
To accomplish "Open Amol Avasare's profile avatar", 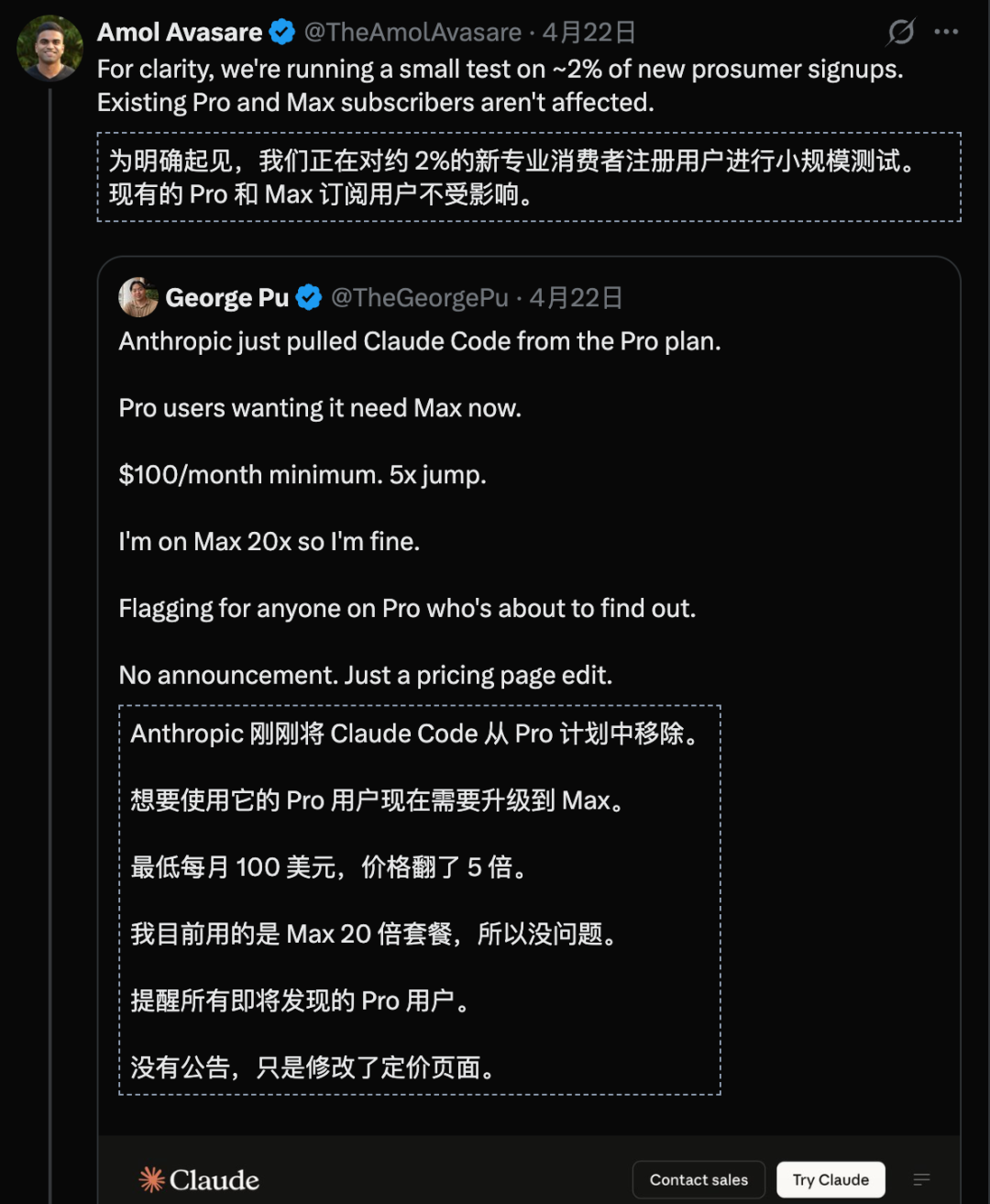I will point(49,49).
